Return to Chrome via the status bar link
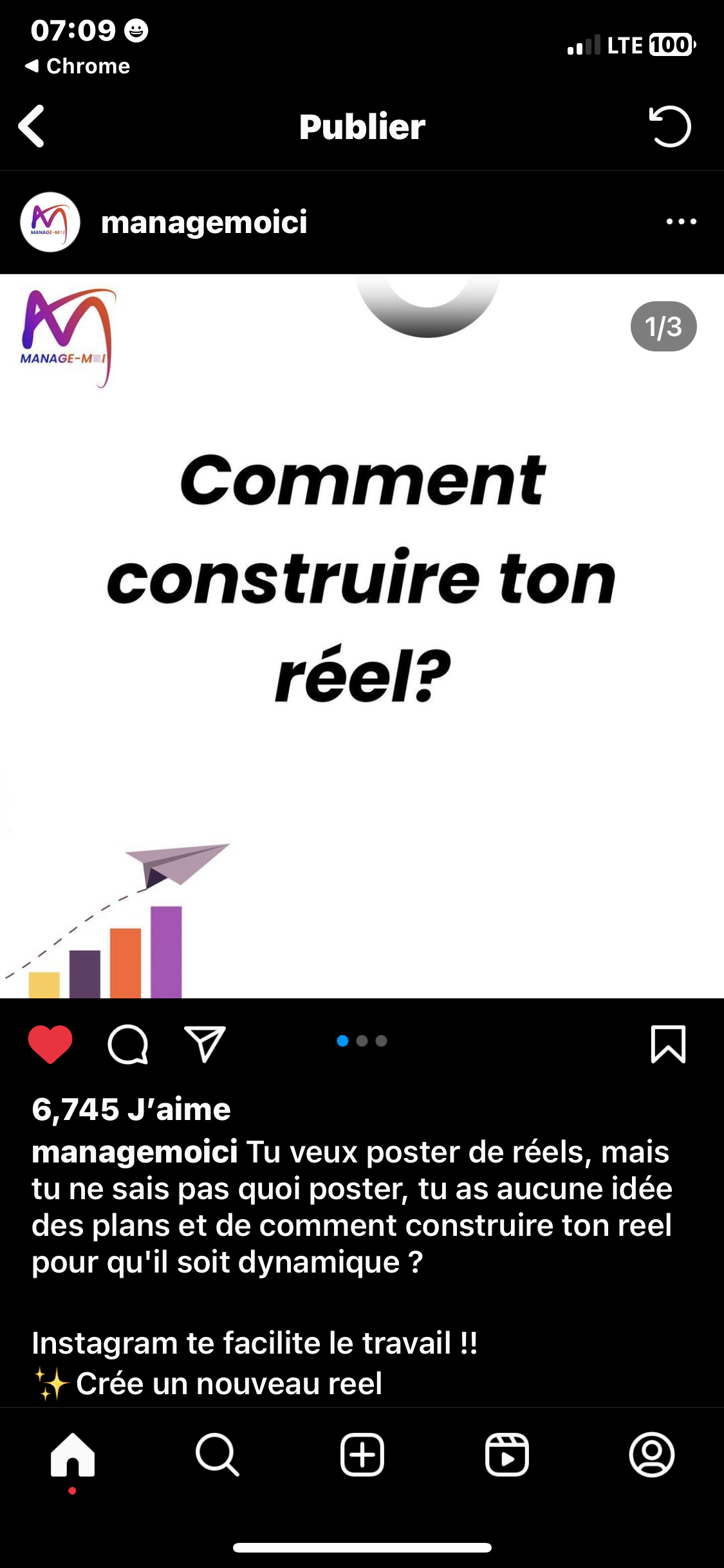724x1568 pixels. [77, 66]
